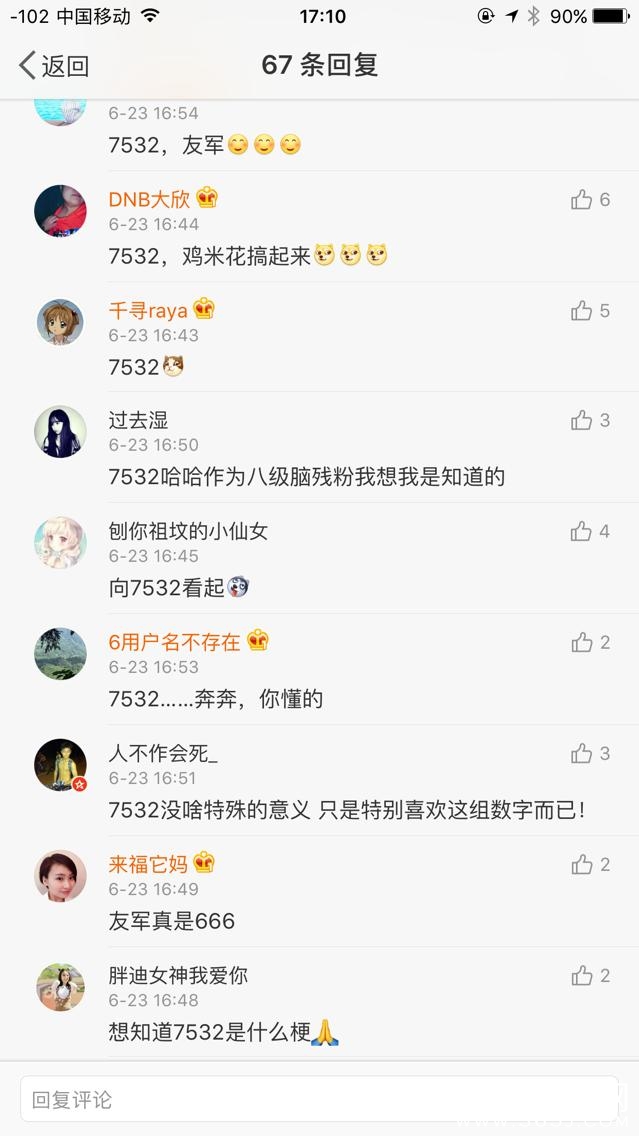Like 6用户名不存在's comment
Image resolution: width=639 pixels, height=1136 pixels.
point(582,643)
